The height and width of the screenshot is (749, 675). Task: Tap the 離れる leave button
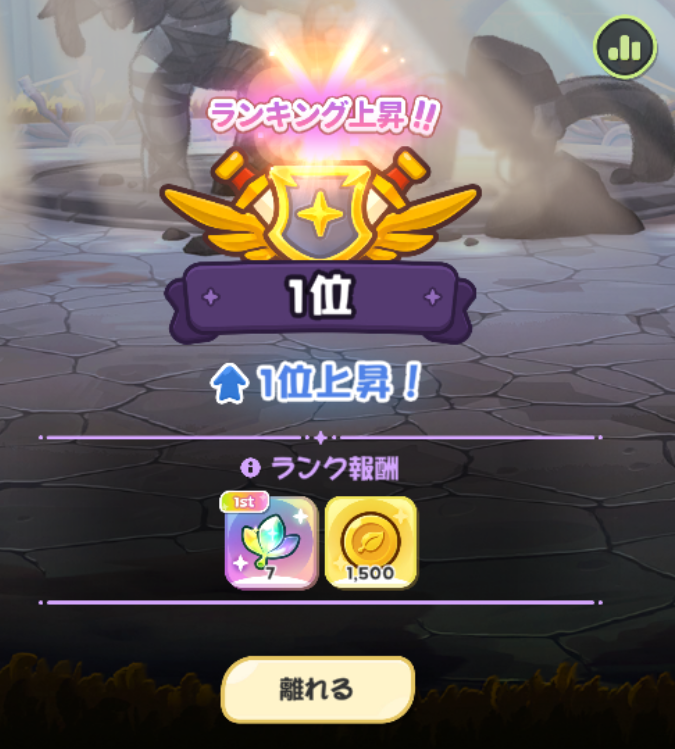tap(317, 689)
